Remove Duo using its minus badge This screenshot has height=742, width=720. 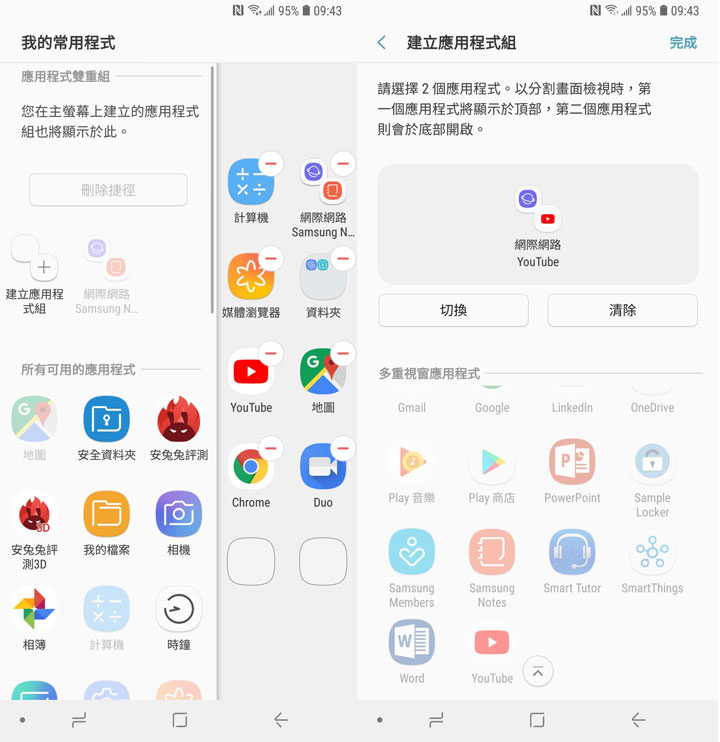pyautogui.click(x=343, y=448)
